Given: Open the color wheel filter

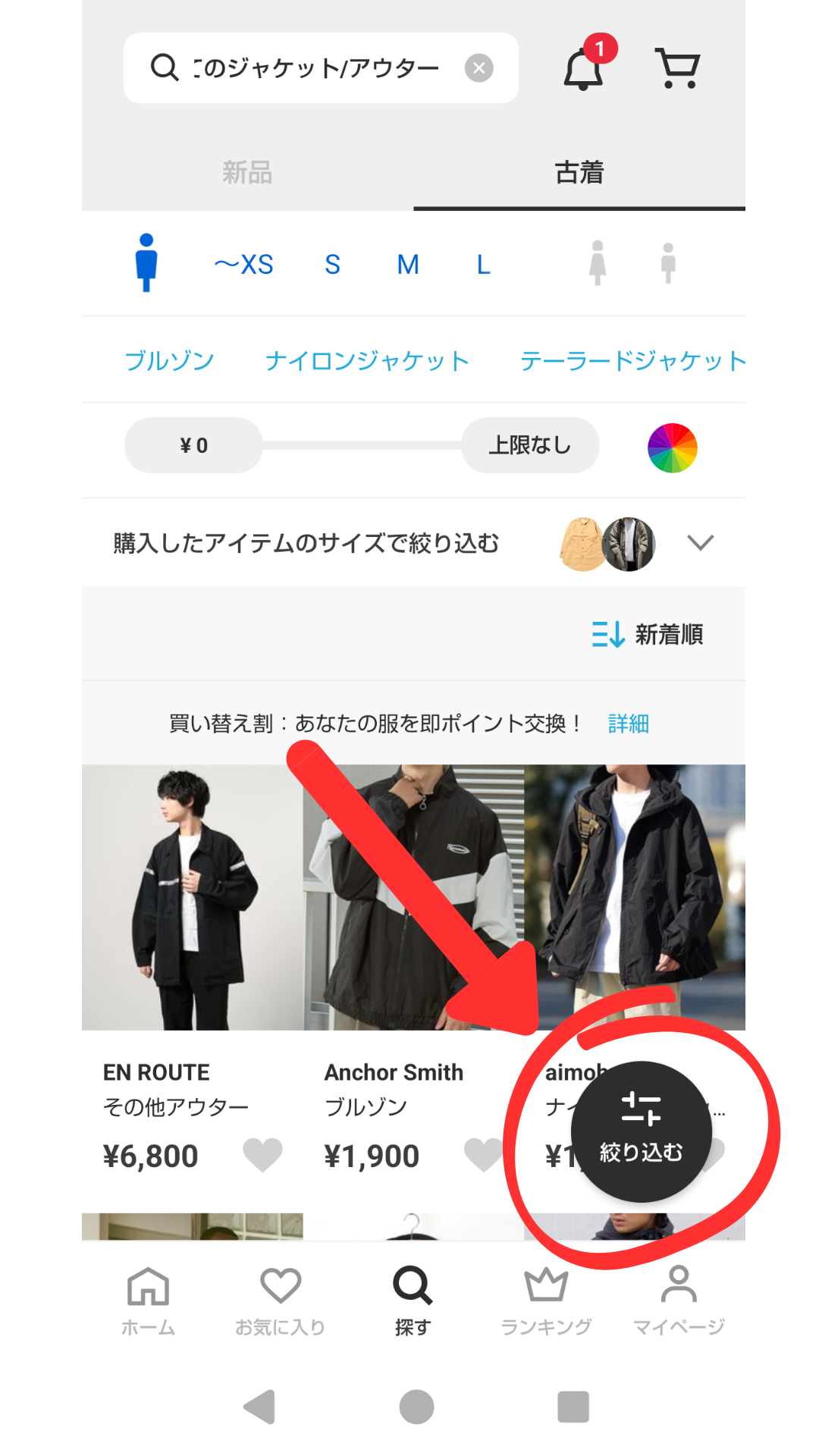Looking at the screenshot, I should point(672,448).
